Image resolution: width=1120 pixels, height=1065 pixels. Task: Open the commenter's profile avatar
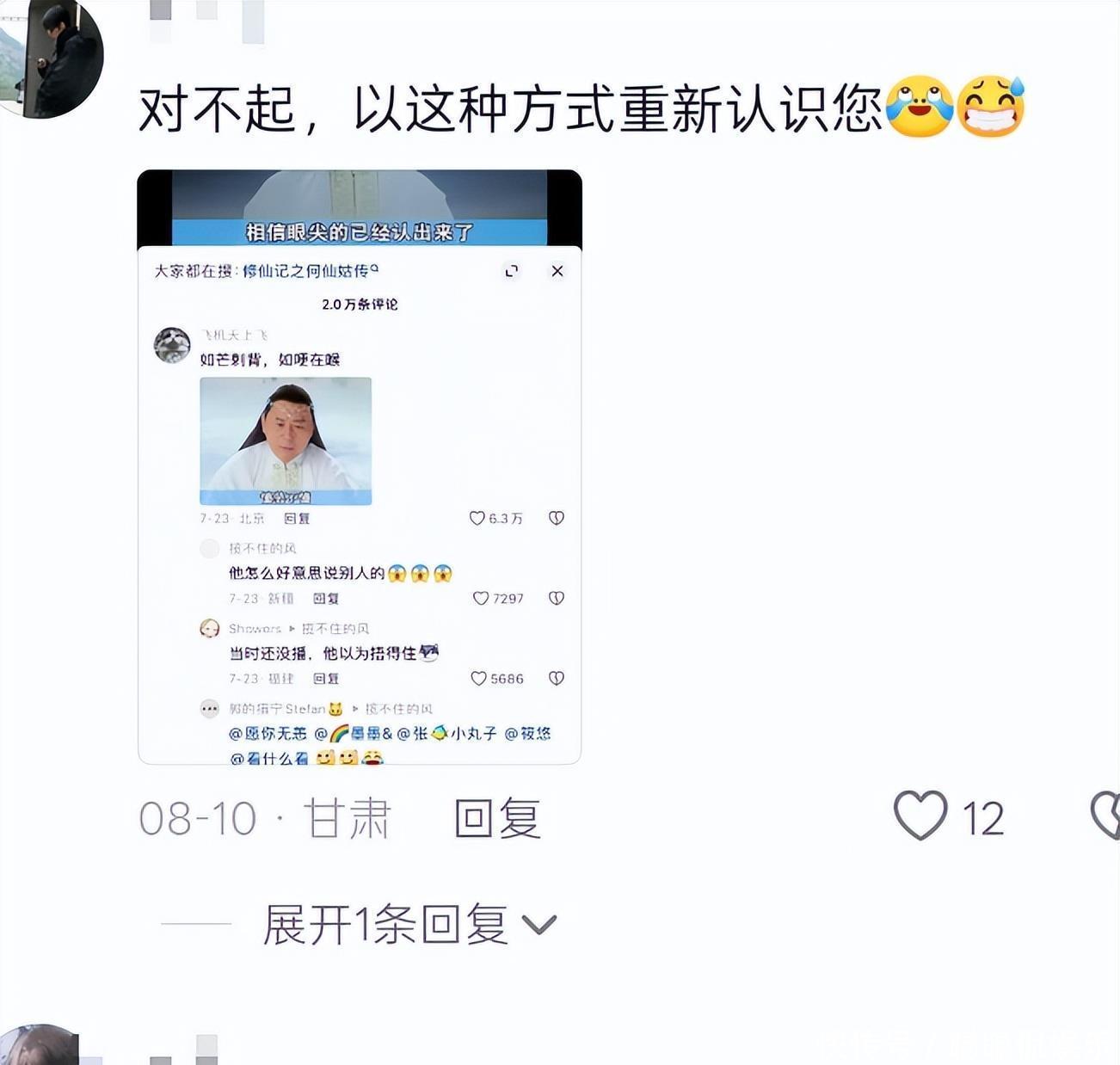(53, 56)
